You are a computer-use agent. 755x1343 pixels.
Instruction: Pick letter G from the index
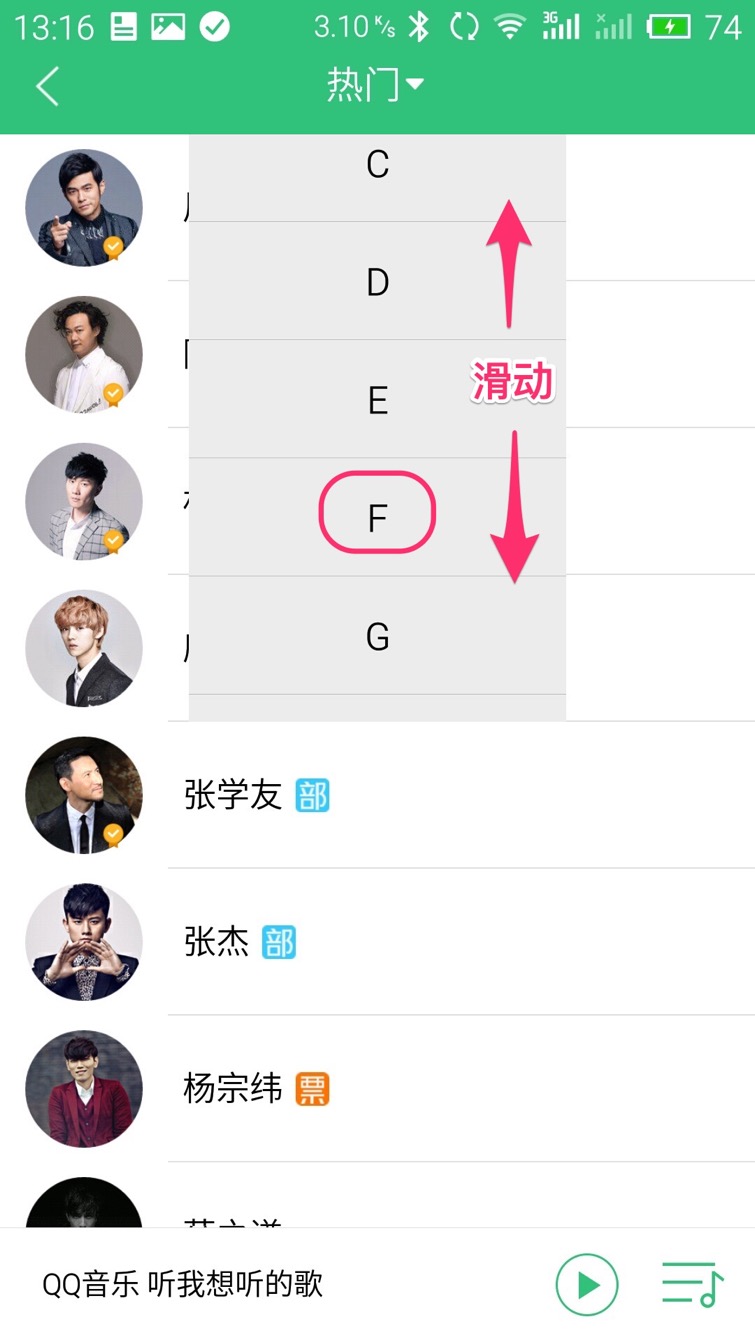377,636
